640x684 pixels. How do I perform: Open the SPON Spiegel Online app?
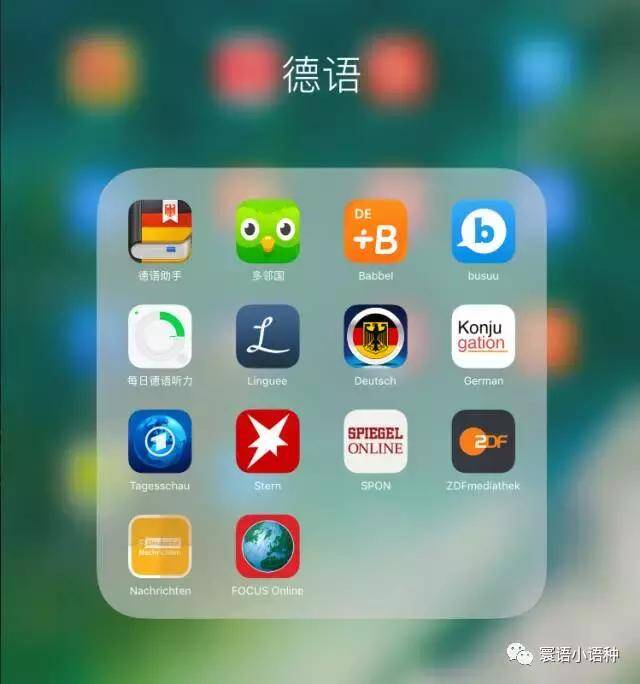375,442
